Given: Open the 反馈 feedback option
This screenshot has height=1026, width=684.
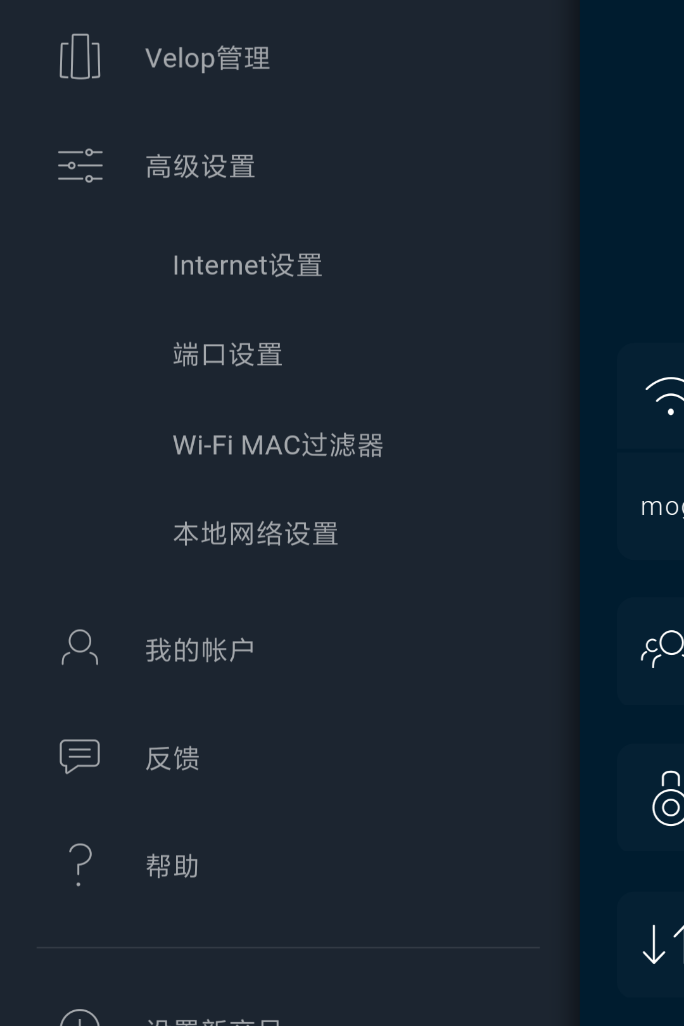Looking at the screenshot, I should (172, 758).
